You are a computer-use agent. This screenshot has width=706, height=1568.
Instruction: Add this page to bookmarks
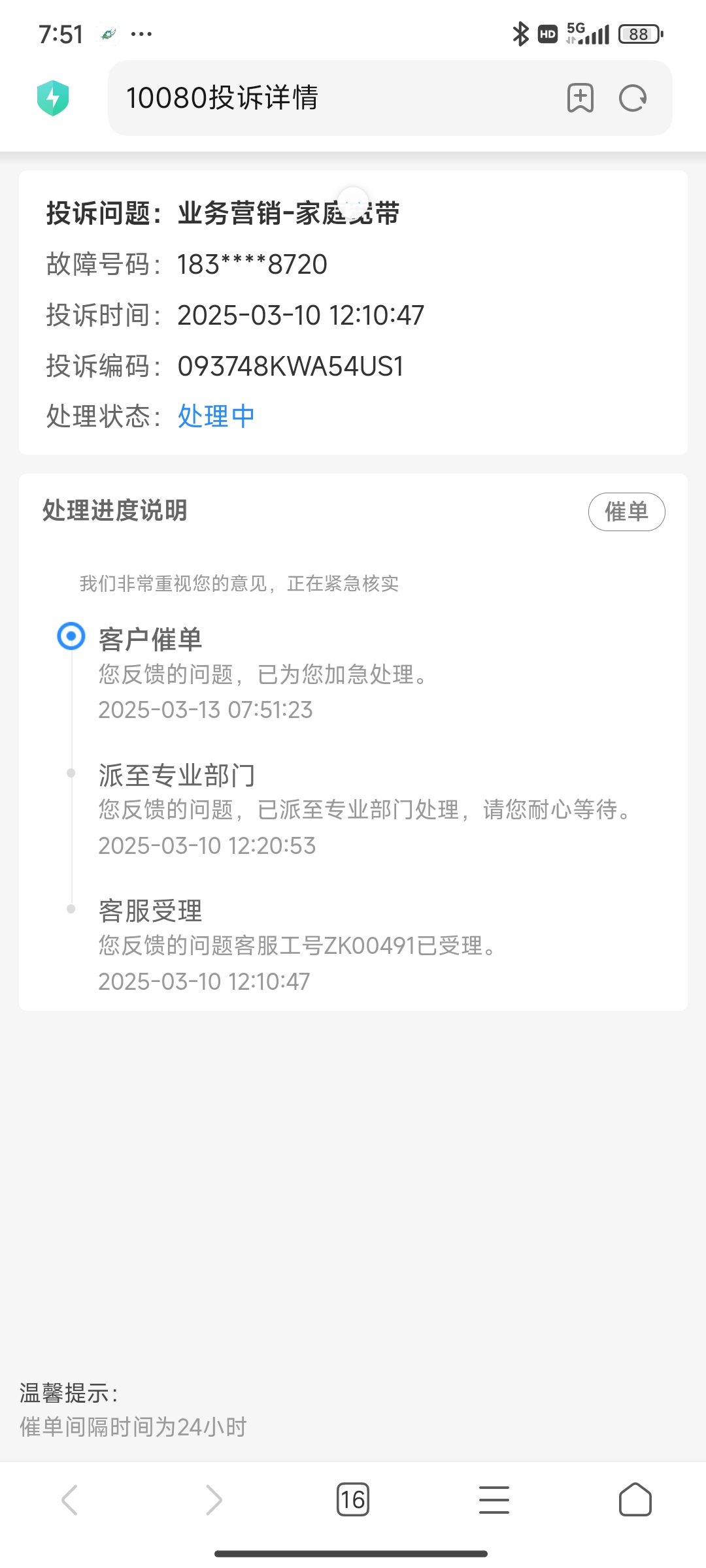pyautogui.click(x=580, y=98)
